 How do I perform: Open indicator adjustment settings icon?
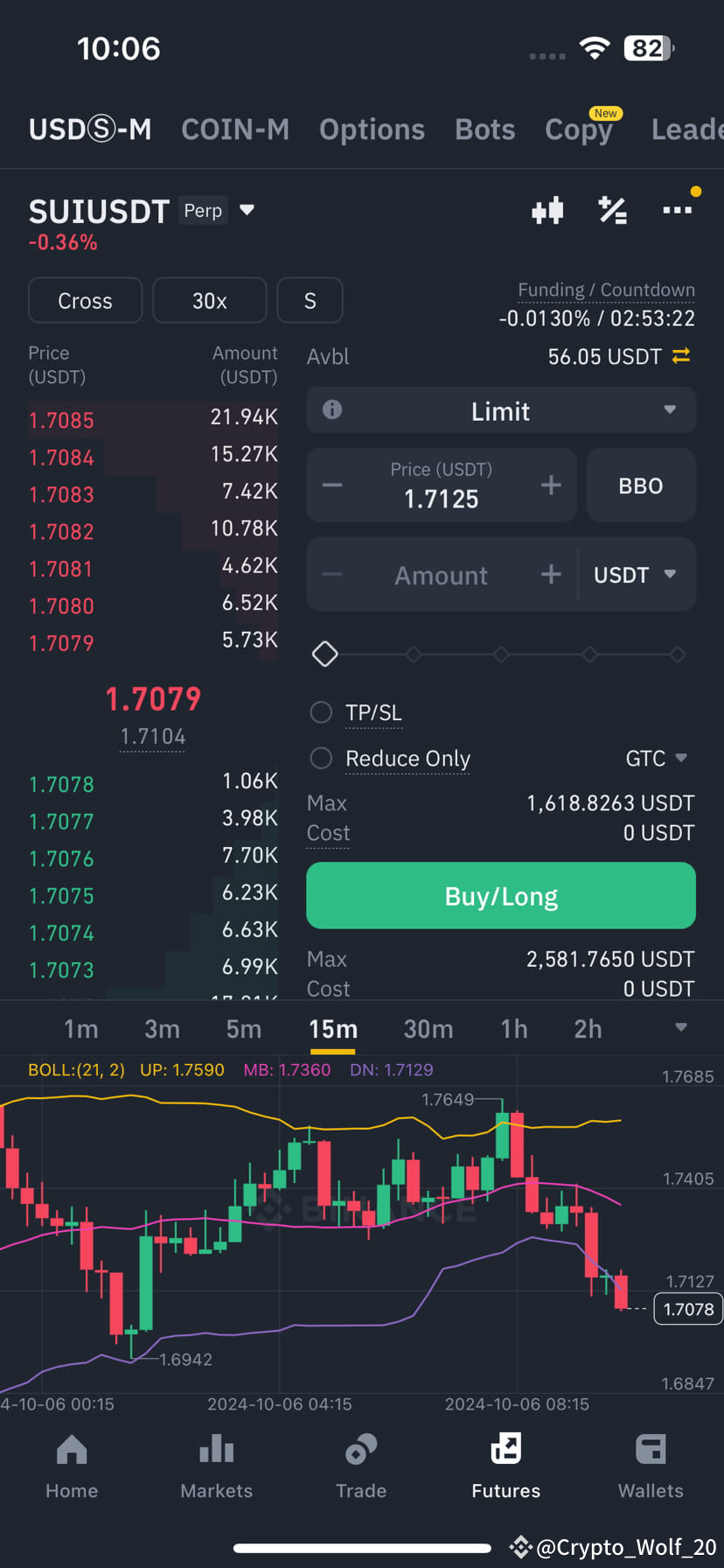coord(613,210)
